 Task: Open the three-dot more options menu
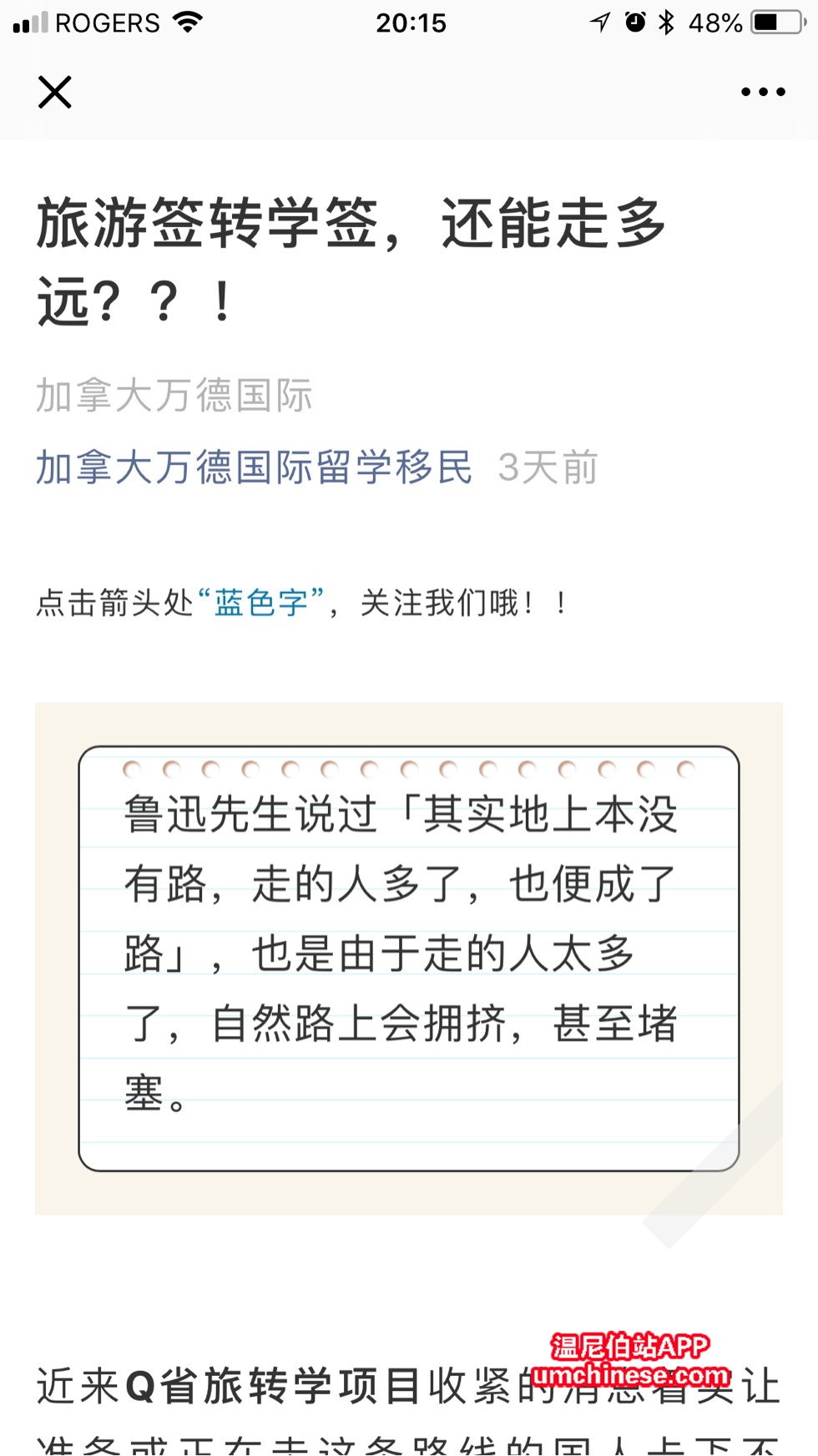[x=763, y=92]
